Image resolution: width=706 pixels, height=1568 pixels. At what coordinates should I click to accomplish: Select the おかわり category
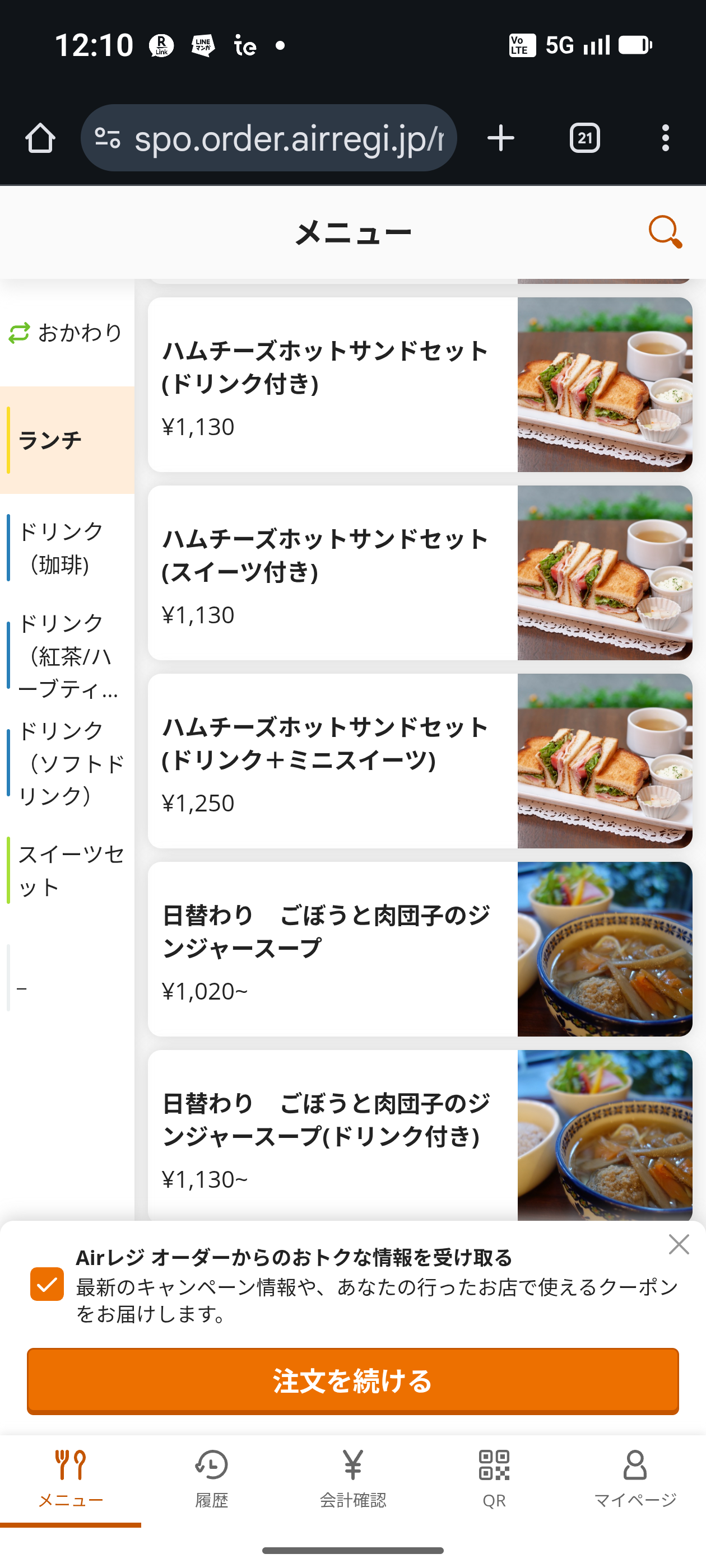[x=66, y=333]
